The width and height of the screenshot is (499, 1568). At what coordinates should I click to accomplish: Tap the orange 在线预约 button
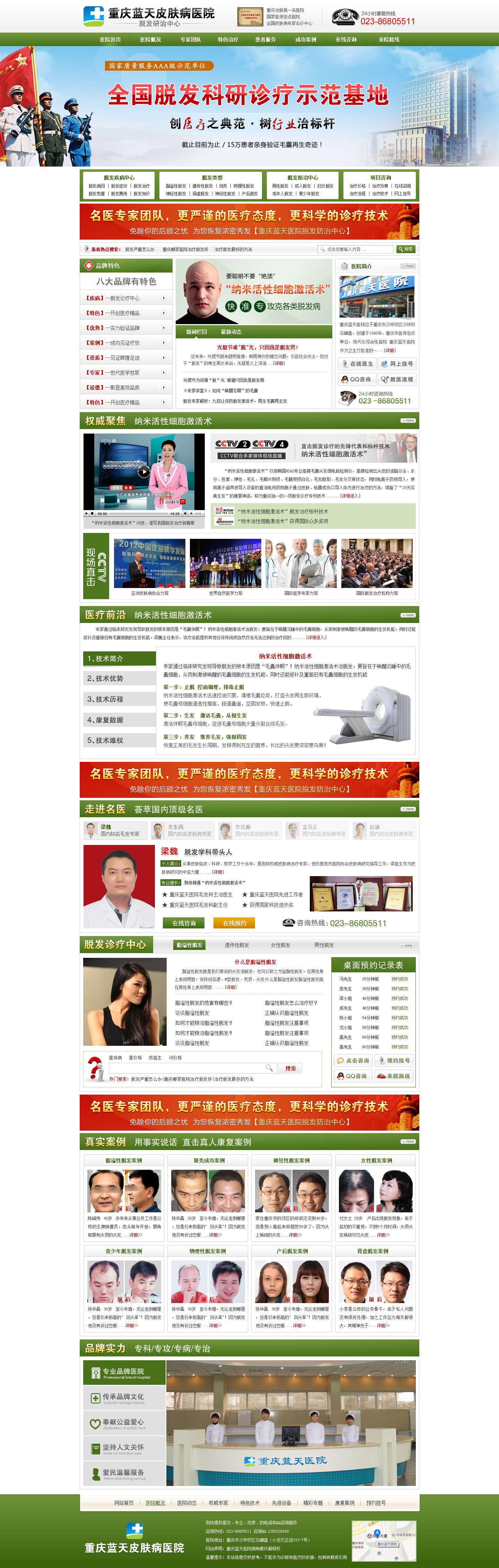coord(234,923)
